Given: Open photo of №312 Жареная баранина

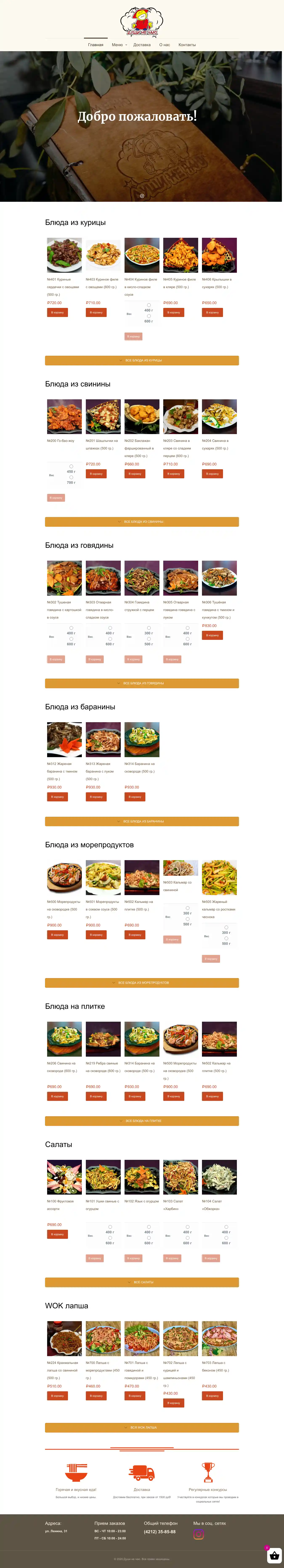Looking at the screenshot, I should 64,740.
